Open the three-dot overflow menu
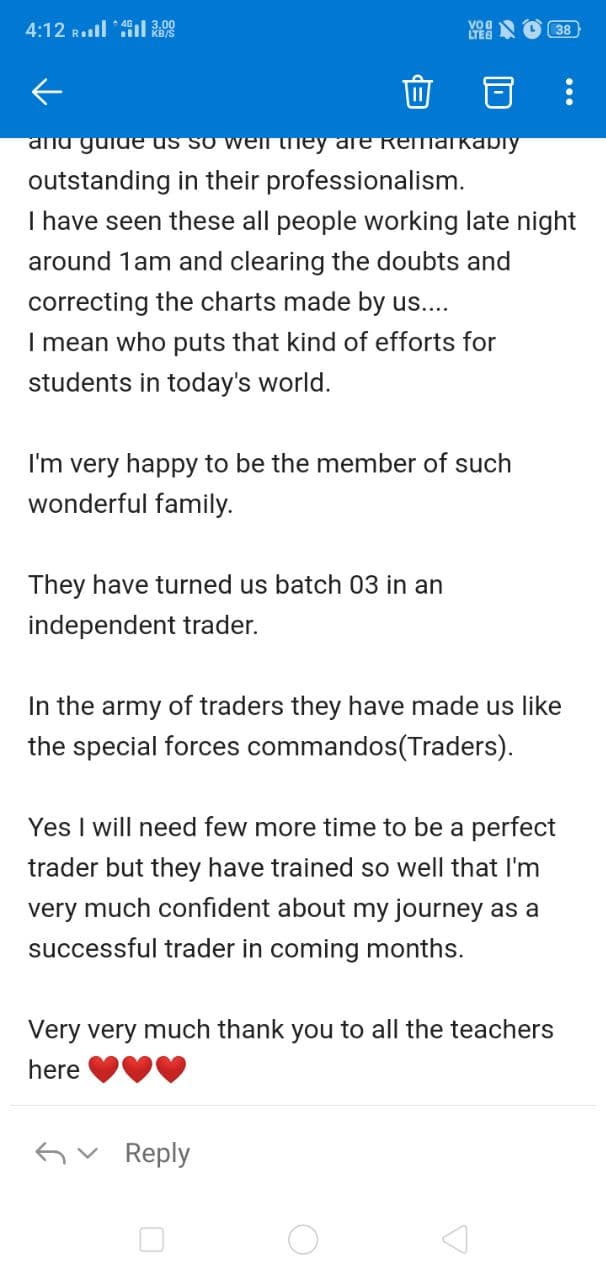606x1280 pixels. click(x=569, y=93)
